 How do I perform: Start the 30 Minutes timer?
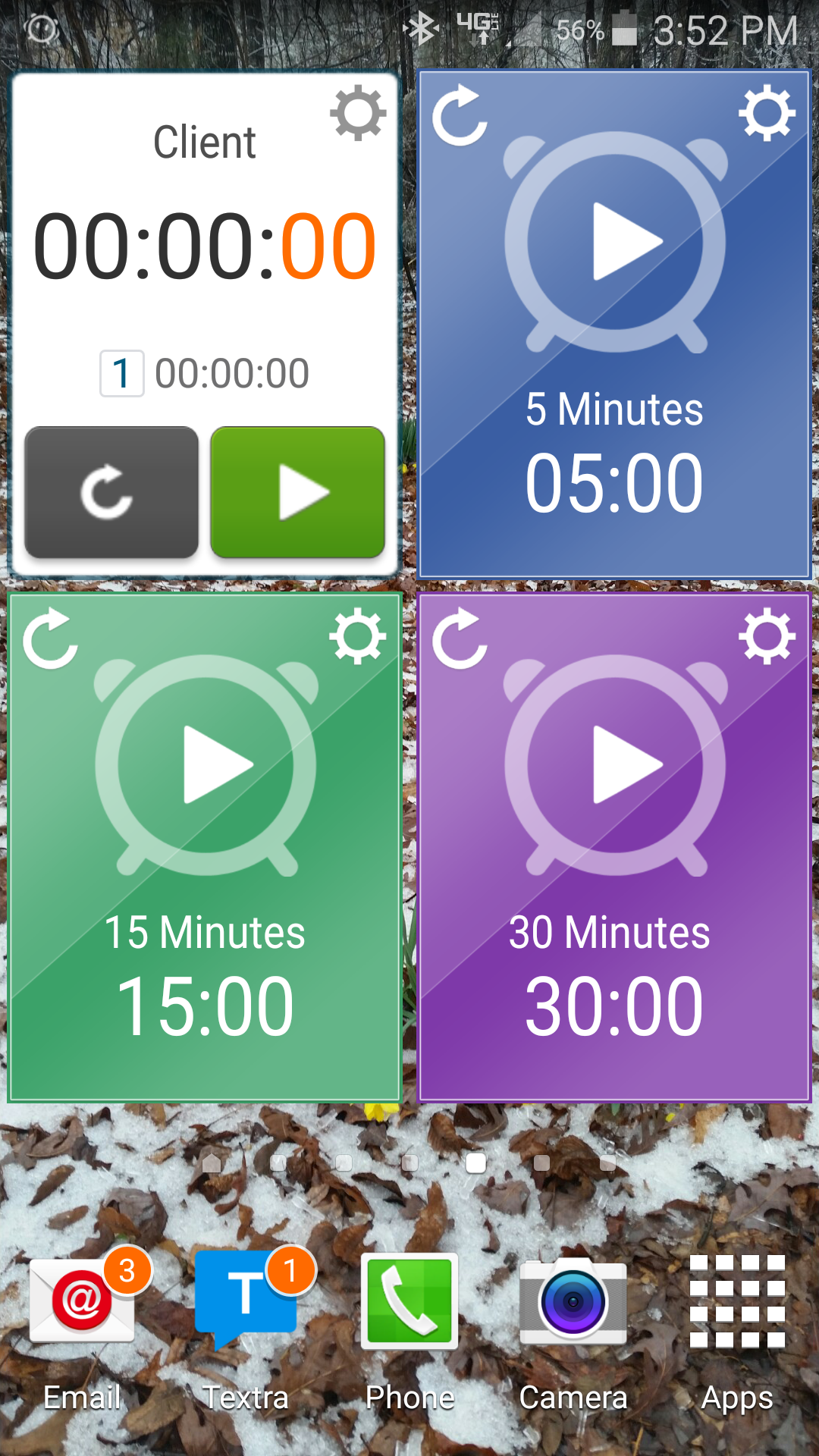(x=616, y=764)
